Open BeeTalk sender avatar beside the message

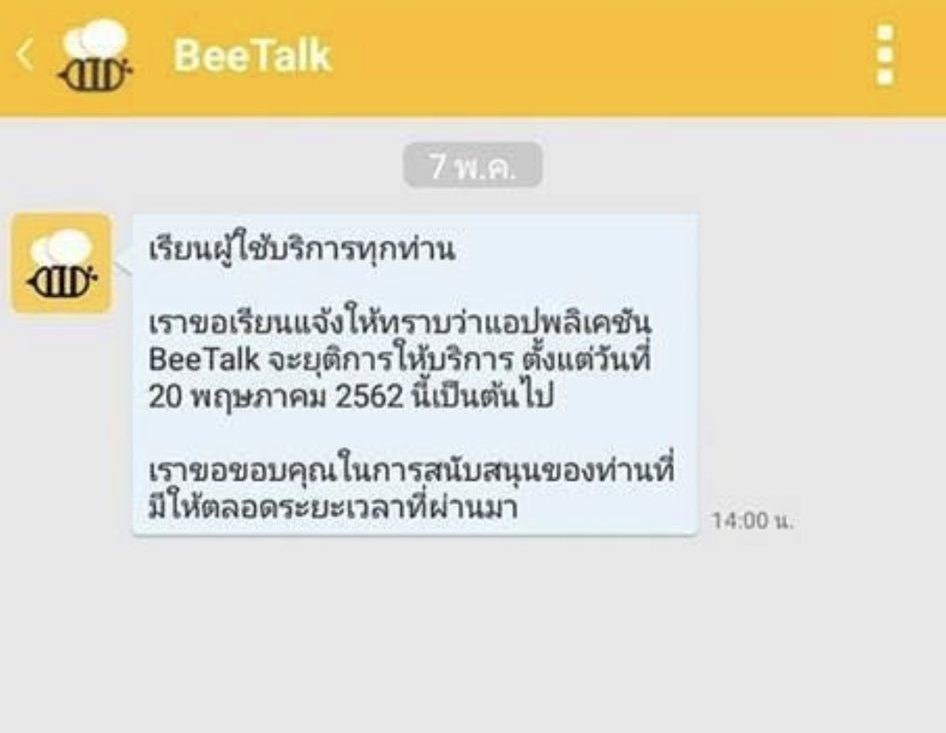pos(61,263)
